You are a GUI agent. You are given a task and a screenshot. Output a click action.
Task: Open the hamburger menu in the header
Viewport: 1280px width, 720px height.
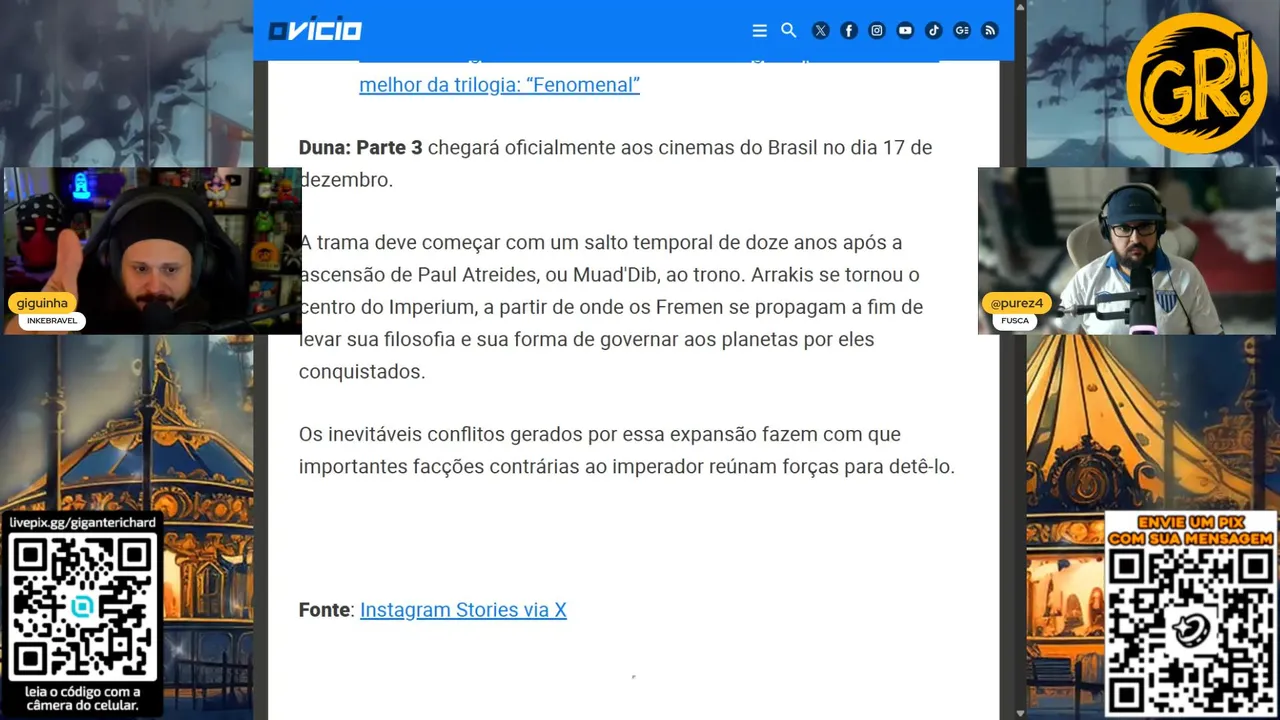[759, 31]
